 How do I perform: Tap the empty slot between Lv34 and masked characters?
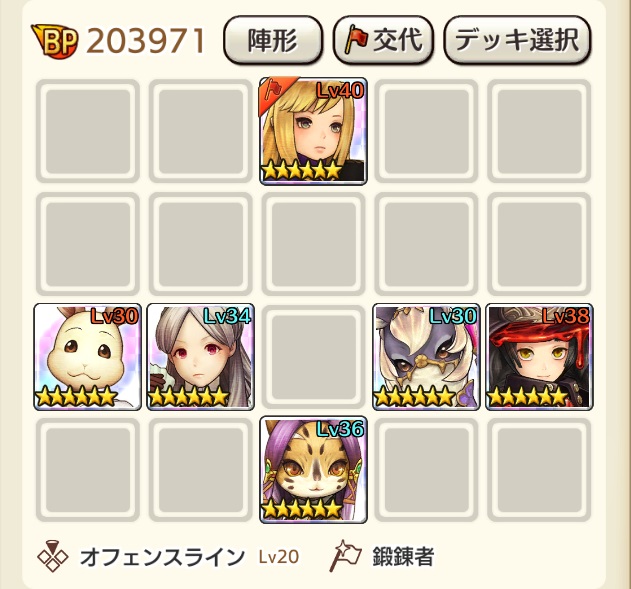(313, 357)
